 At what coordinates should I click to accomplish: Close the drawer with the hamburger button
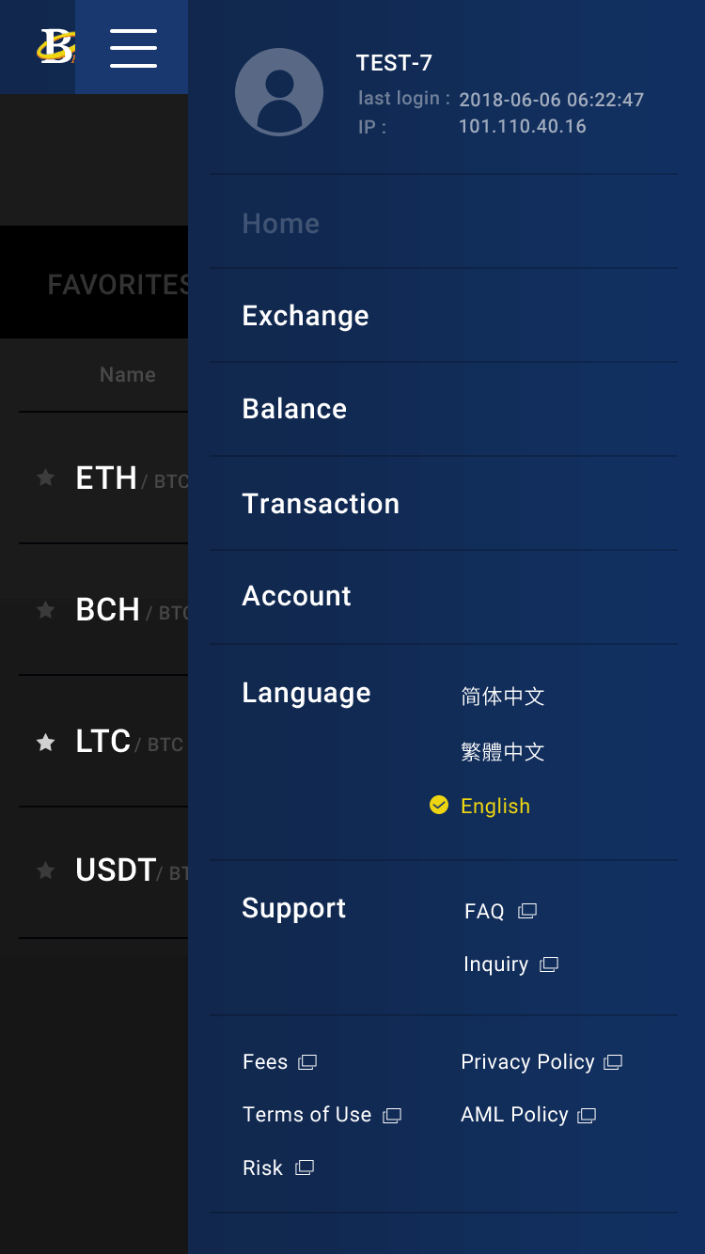(x=133, y=47)
